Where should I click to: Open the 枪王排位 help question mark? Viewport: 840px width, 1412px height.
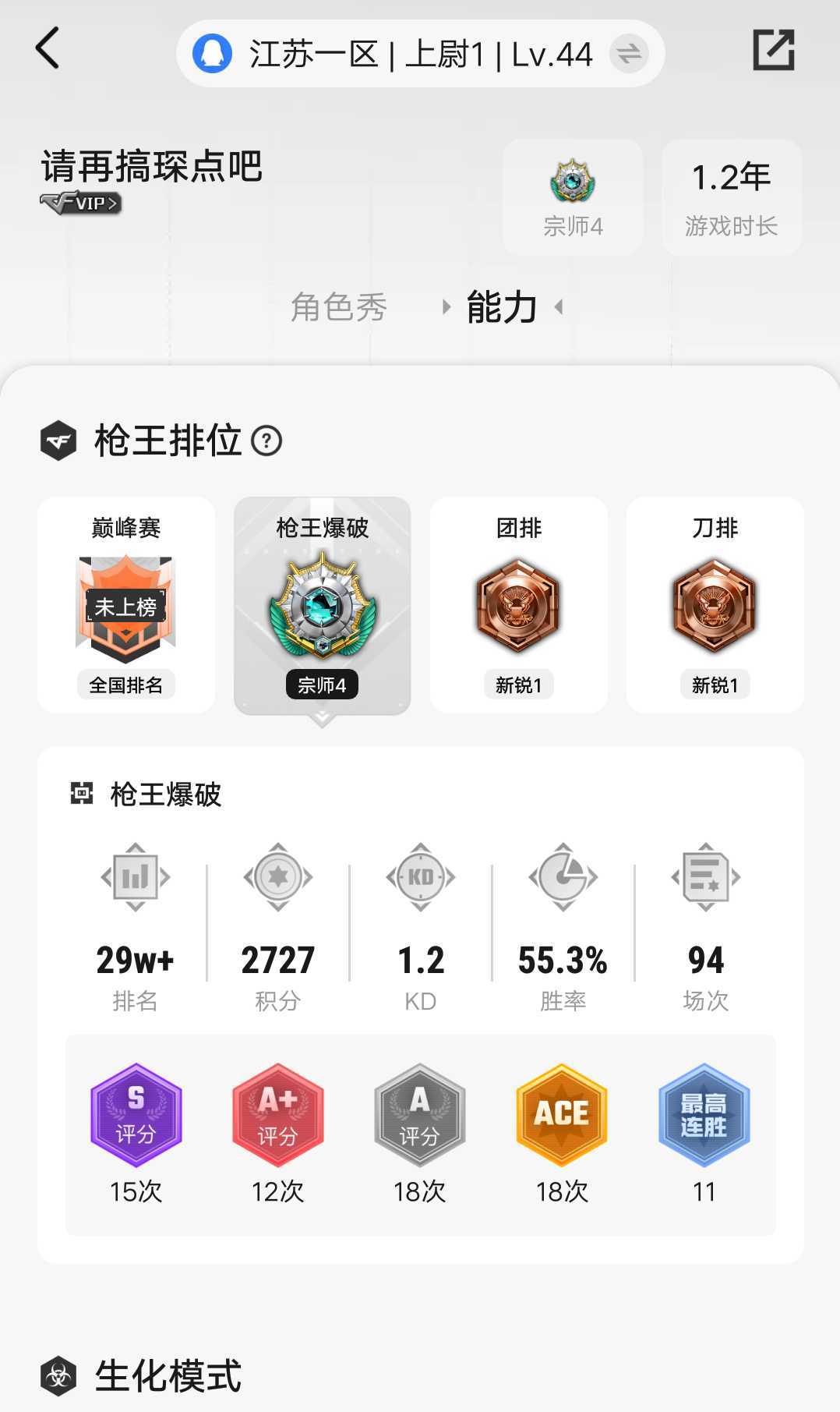pyautogui.click(x=266, y=441)
